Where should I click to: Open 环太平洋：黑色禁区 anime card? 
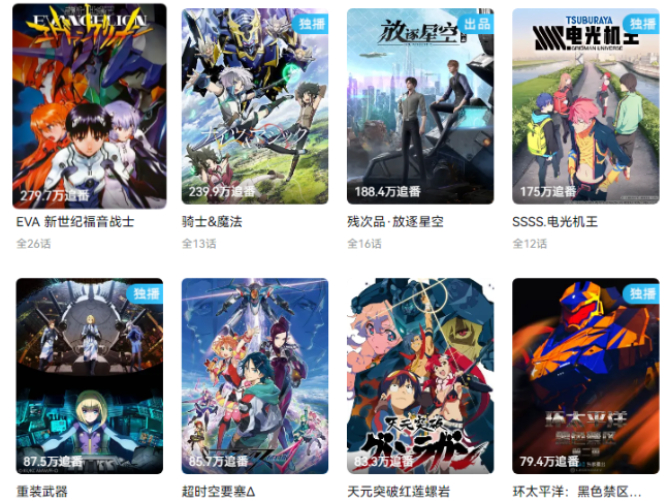coord(585,375)
